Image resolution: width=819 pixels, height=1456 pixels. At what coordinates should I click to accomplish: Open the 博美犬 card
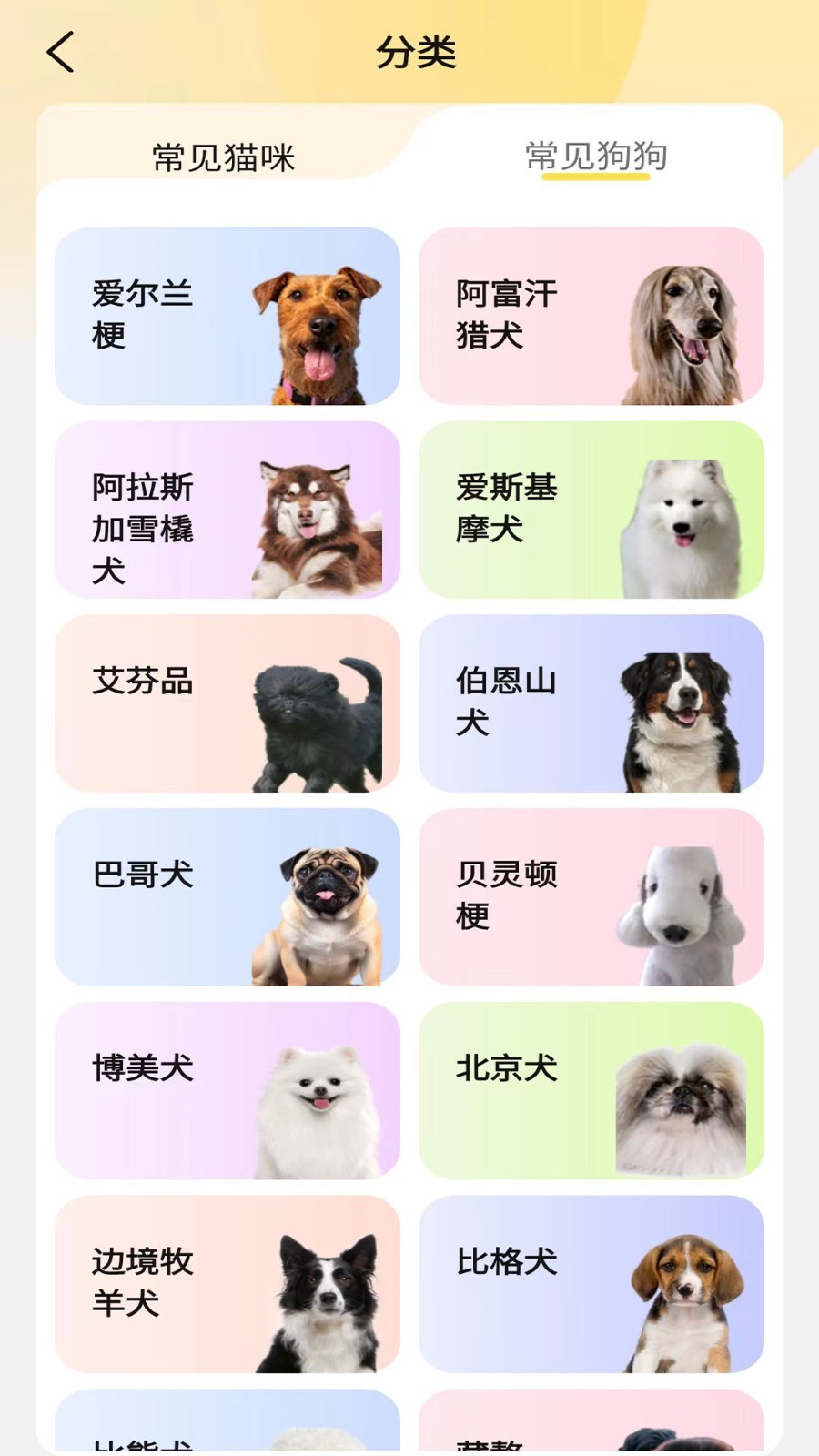tap(227, 1091)
